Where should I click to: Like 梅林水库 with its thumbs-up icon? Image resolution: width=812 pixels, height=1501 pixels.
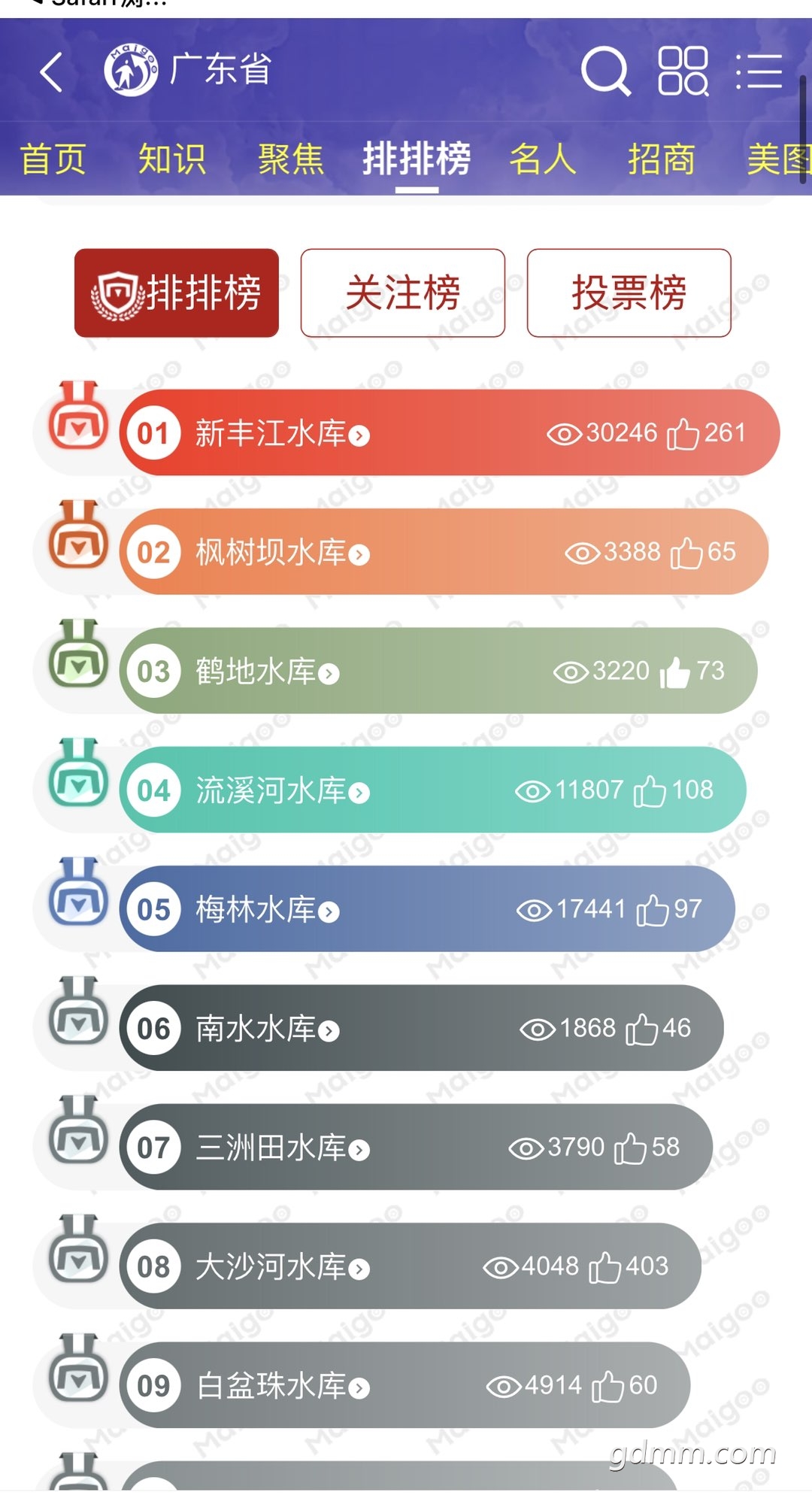point(652,910)
